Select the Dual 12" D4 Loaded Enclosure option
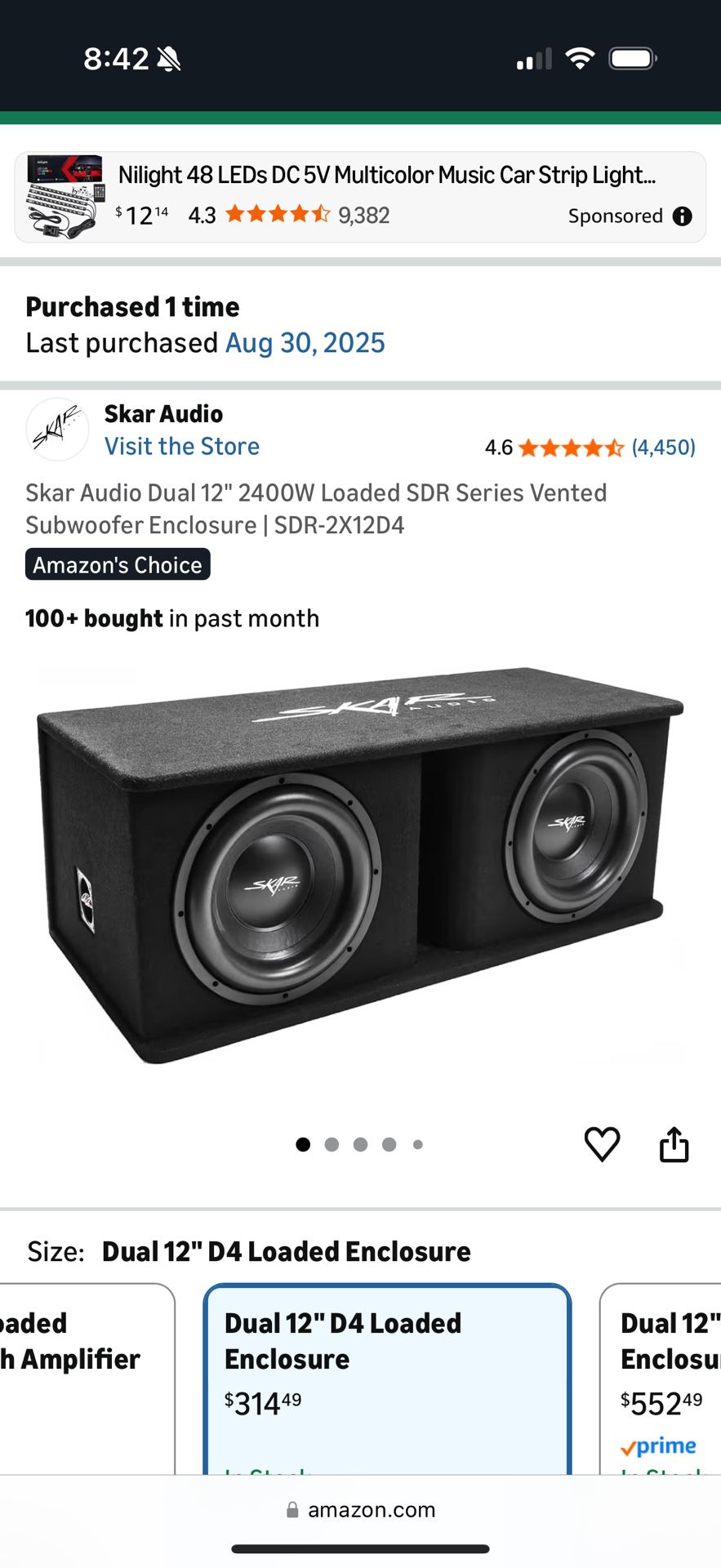Image resolution: width=721 pixels, height=1568 pixels. click(x=387, y=1380)
